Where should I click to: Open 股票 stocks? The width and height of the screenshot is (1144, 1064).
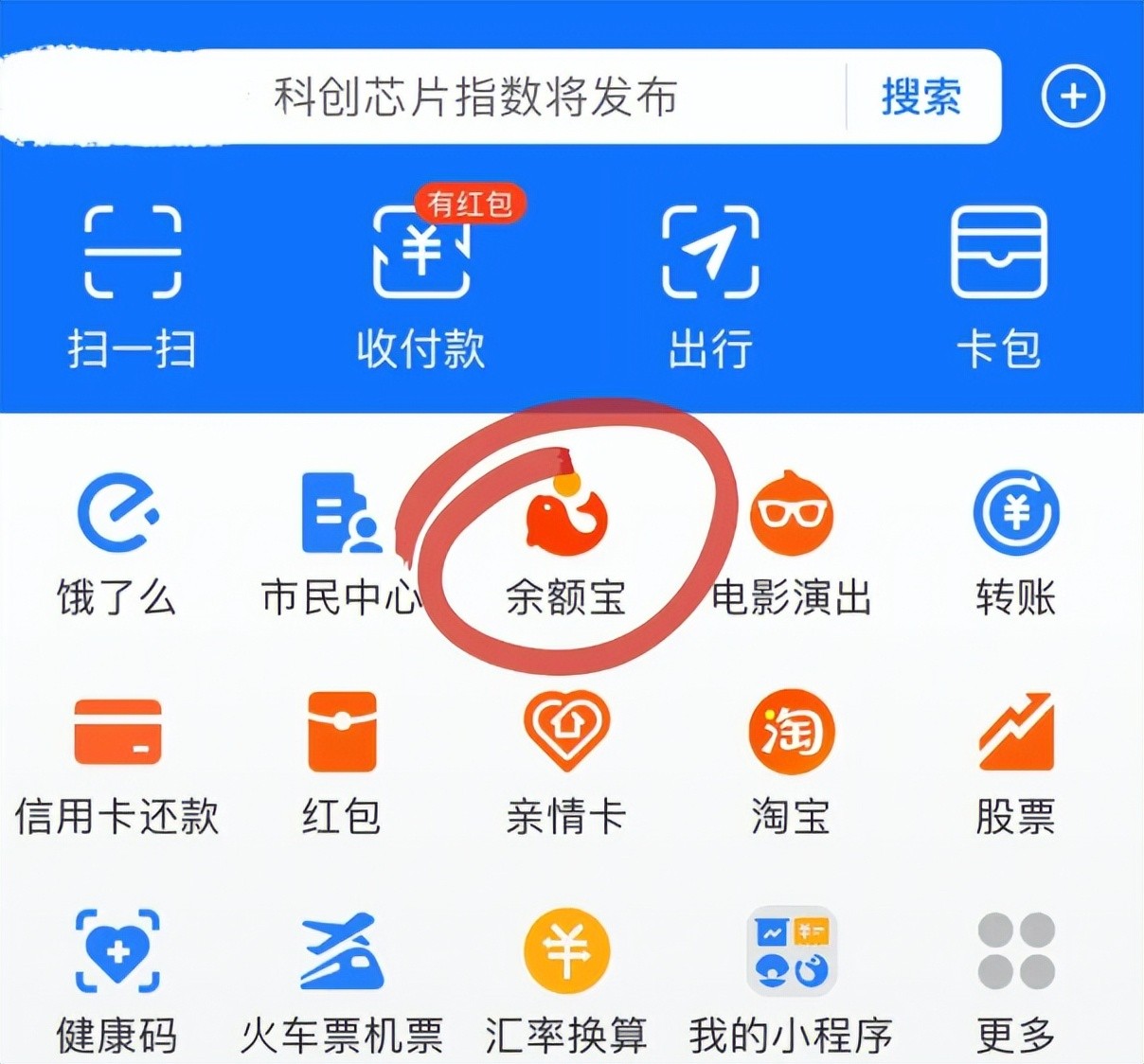click(x=1016, y=762)
